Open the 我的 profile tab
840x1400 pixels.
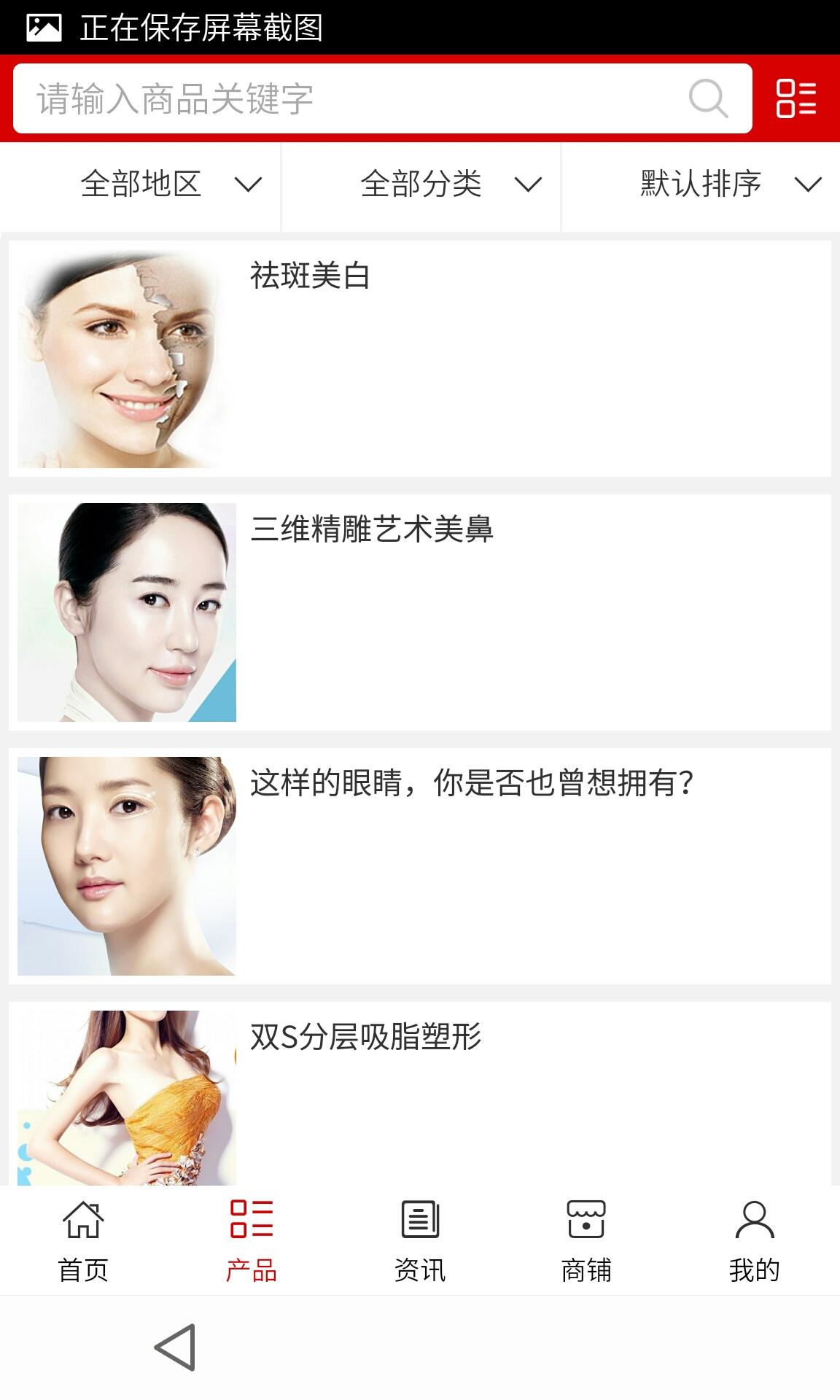click(x=755, y=1241)
